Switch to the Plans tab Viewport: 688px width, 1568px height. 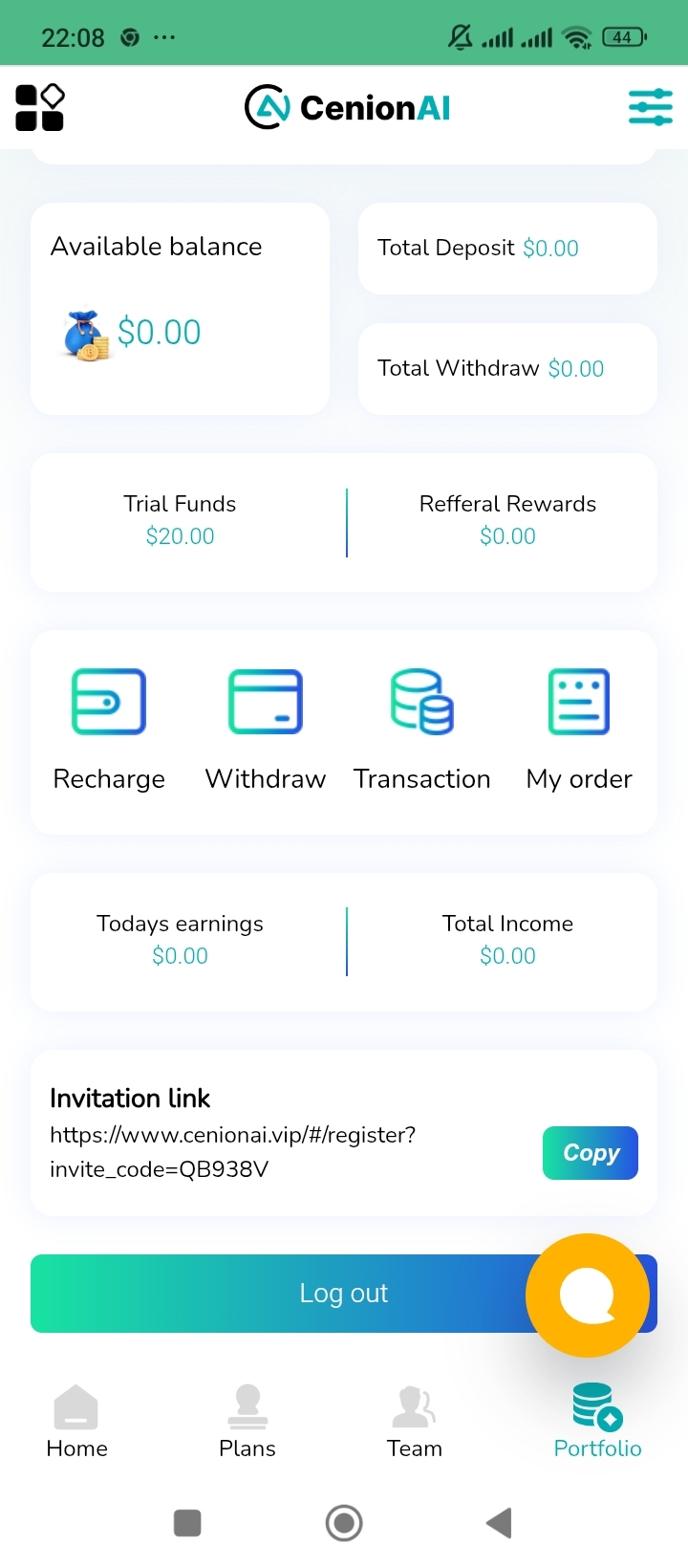click(x=247, y=1422)
